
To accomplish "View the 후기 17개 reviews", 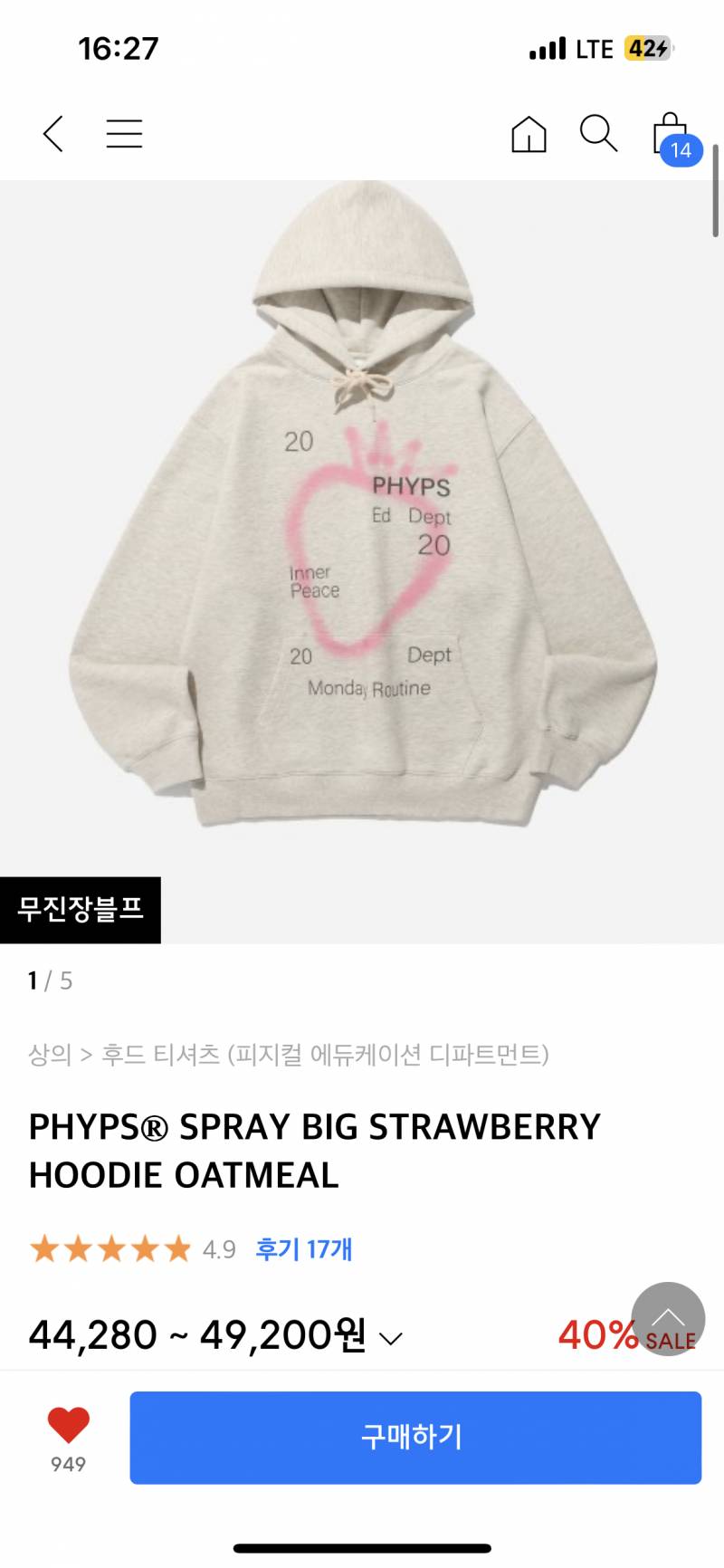I will [303, 1249].
